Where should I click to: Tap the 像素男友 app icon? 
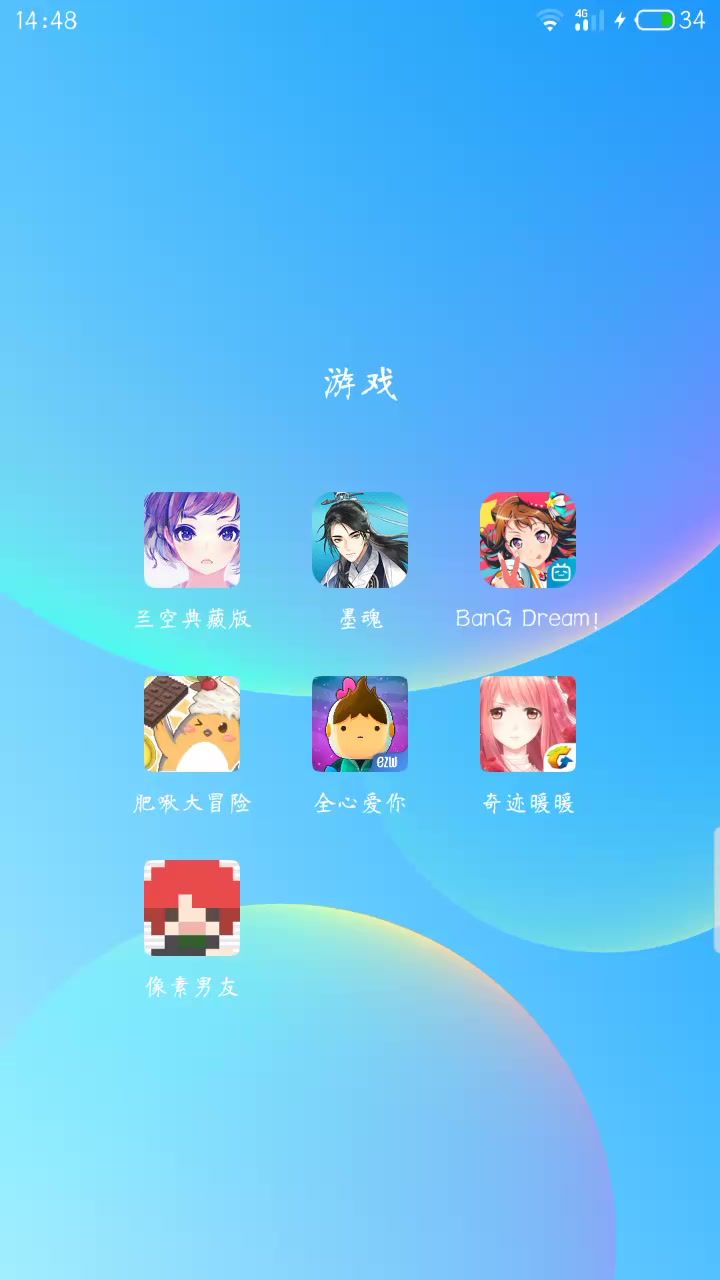(192, 908)
